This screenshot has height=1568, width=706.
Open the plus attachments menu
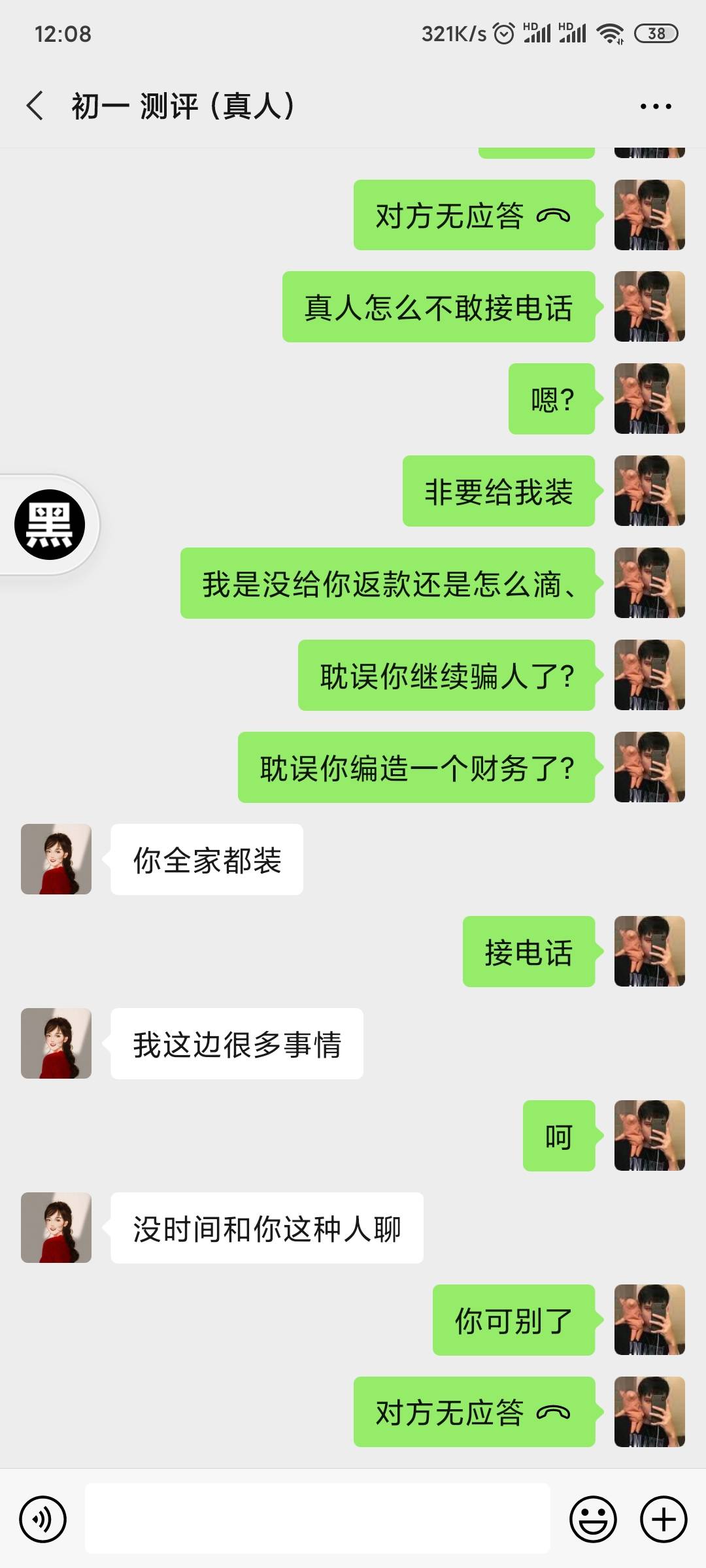coord(663,1519)
